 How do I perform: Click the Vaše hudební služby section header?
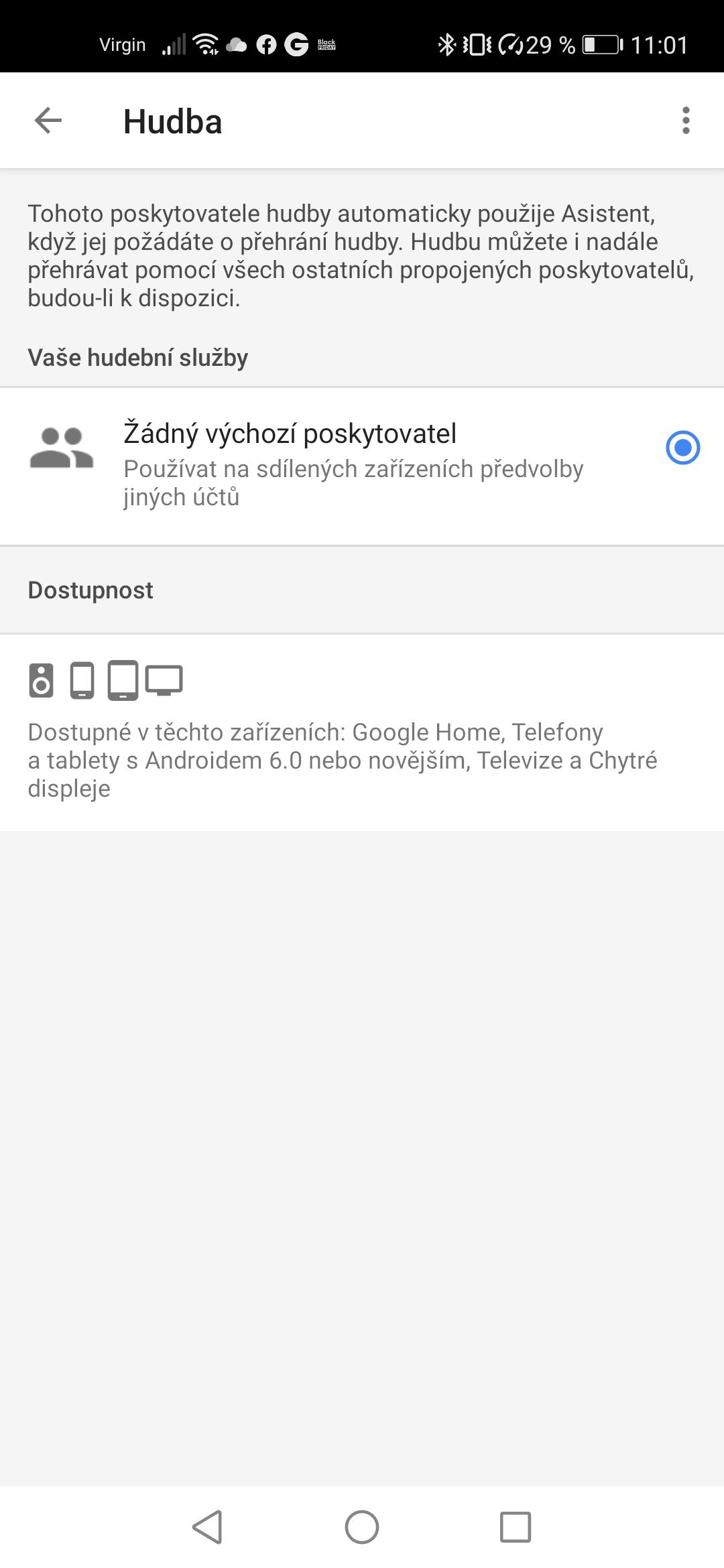(137, 356)
